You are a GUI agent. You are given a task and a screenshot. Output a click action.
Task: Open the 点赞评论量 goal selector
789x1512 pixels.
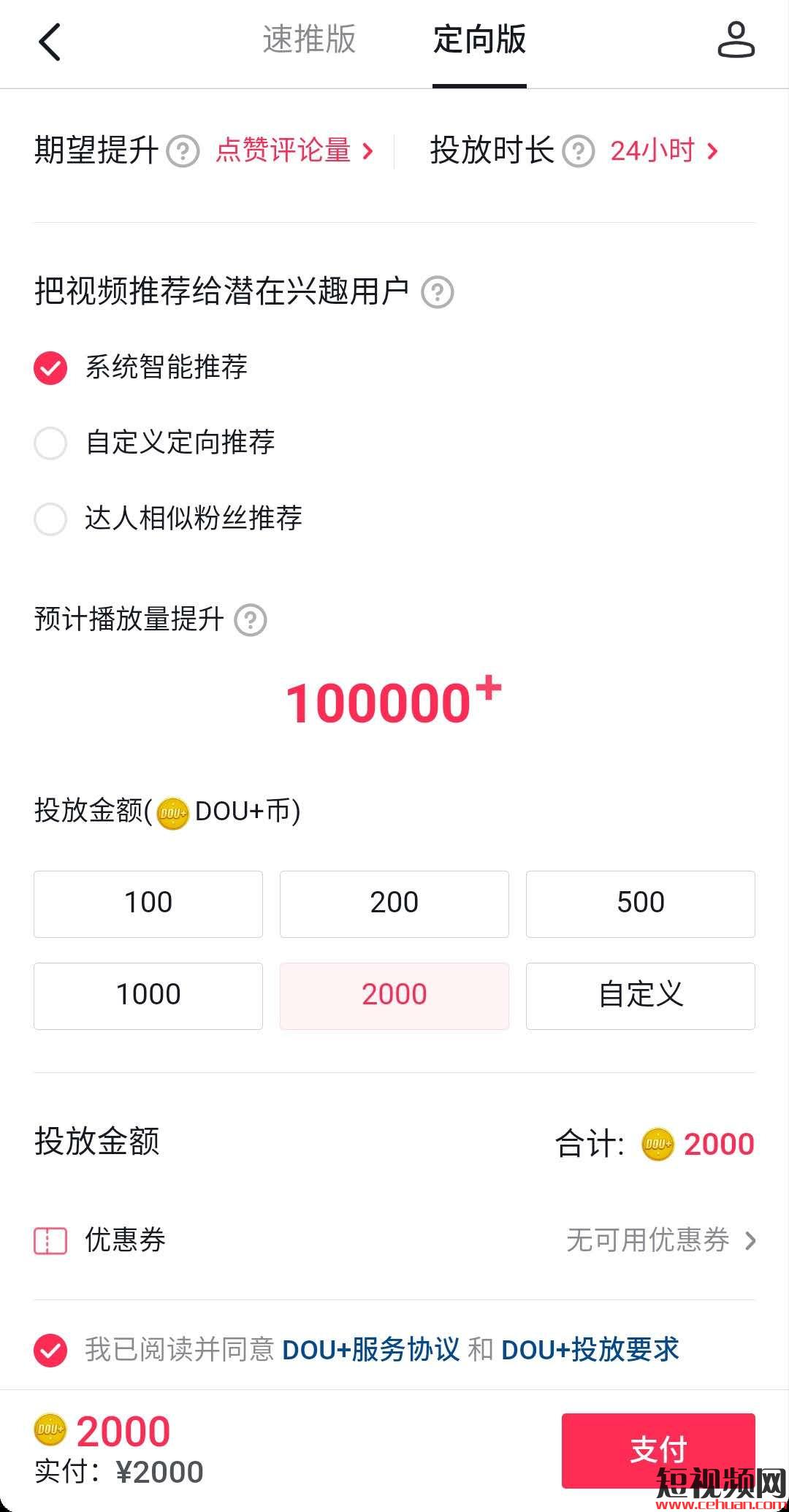294,151
